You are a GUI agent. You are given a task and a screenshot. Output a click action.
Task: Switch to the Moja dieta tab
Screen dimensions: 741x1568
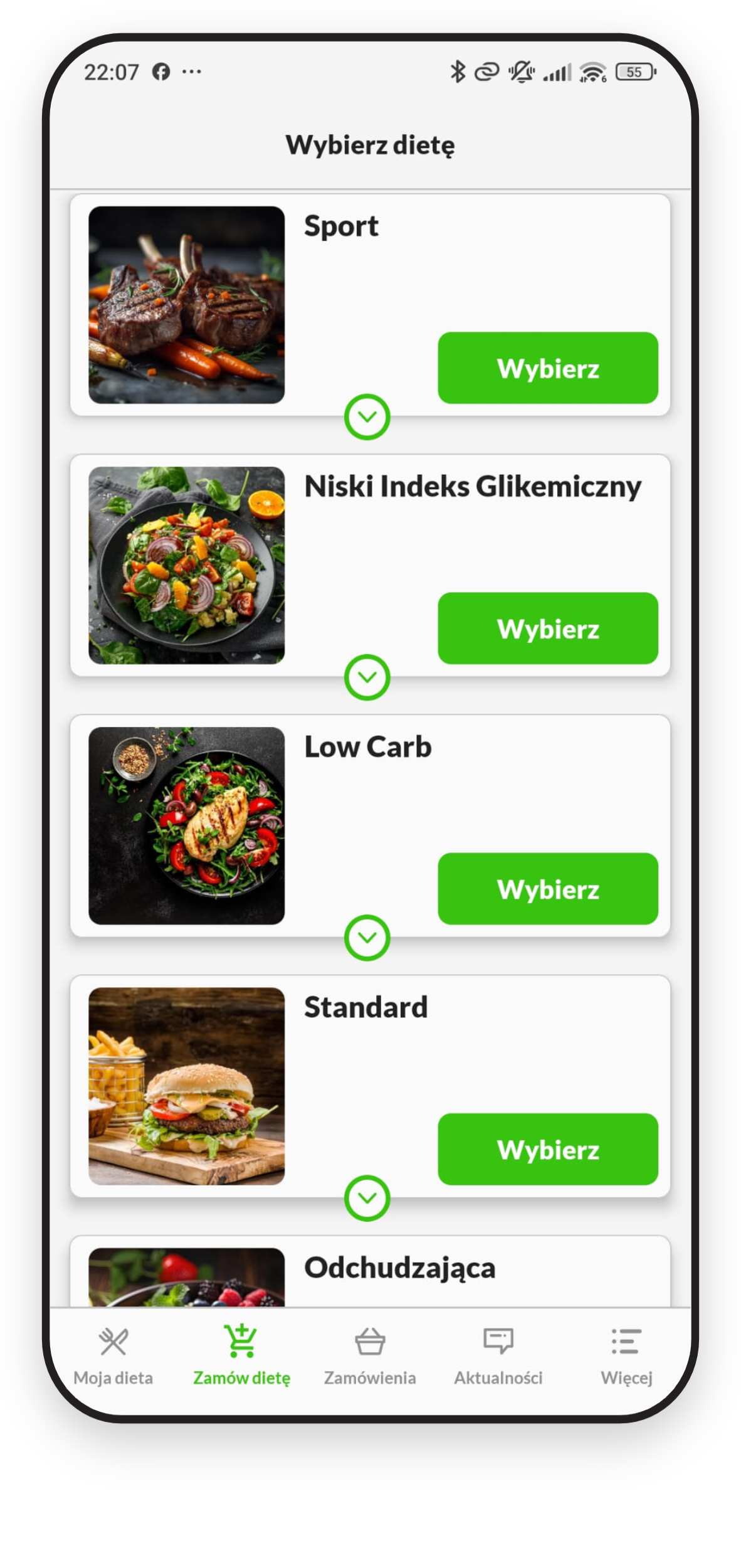[113, 1356]
